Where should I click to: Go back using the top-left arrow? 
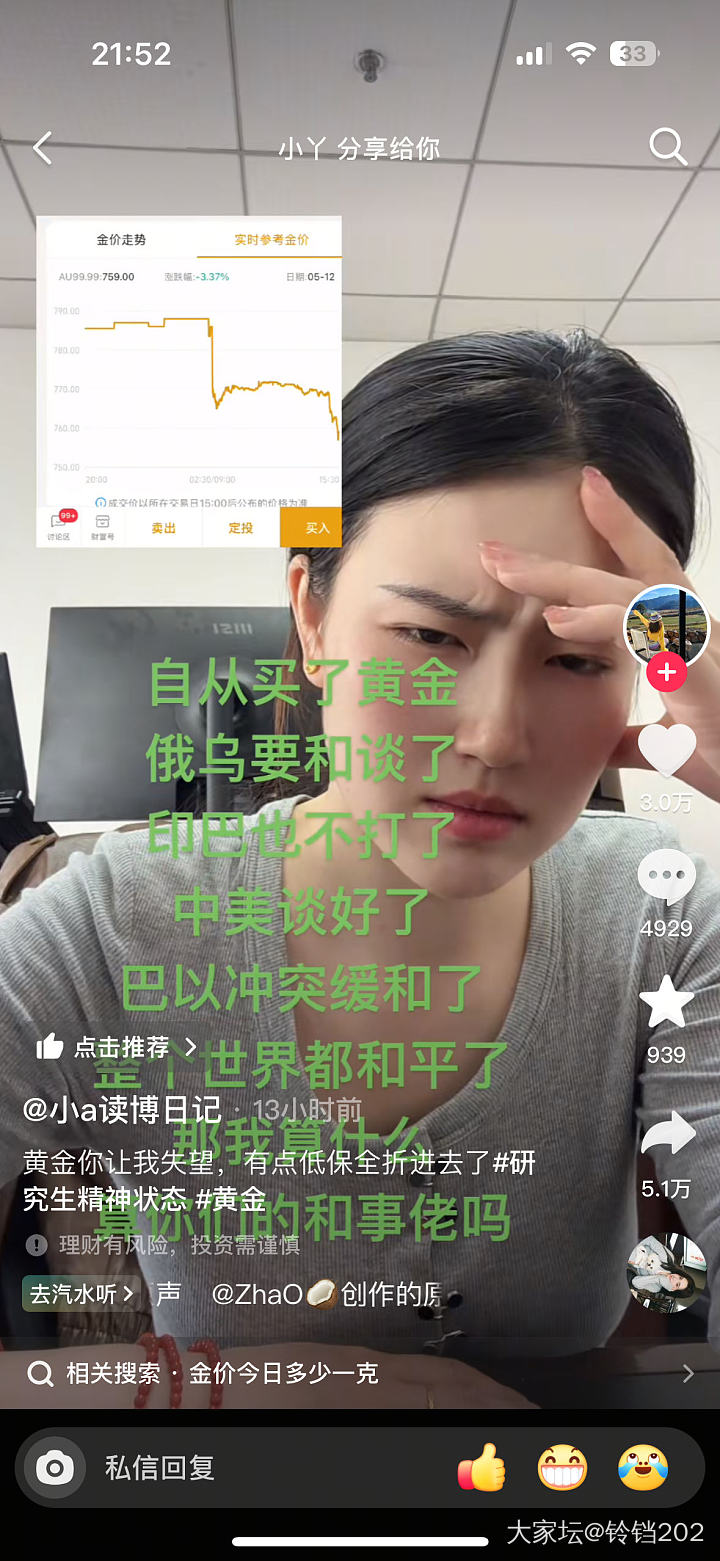coord(42,149)
